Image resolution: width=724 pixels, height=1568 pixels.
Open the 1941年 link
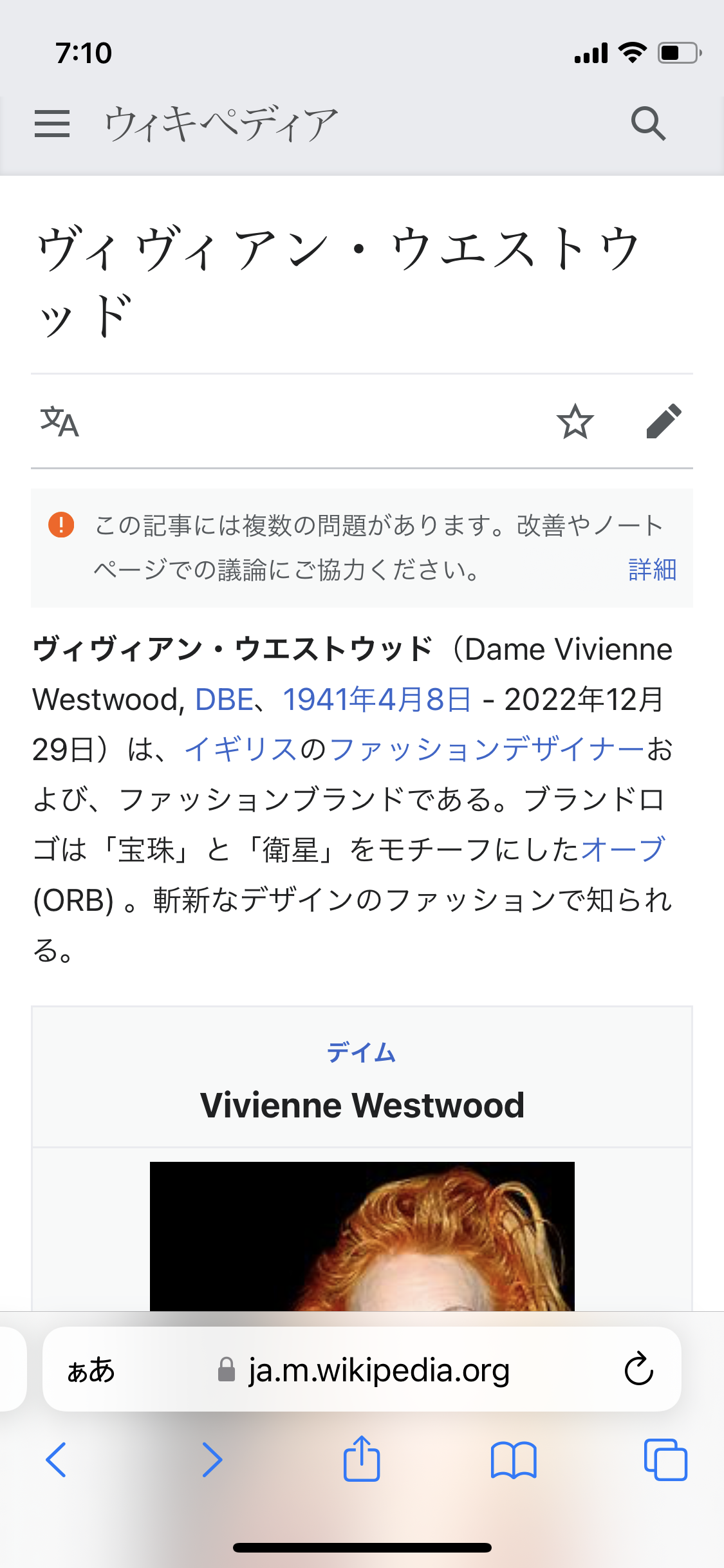coord(329,700)
